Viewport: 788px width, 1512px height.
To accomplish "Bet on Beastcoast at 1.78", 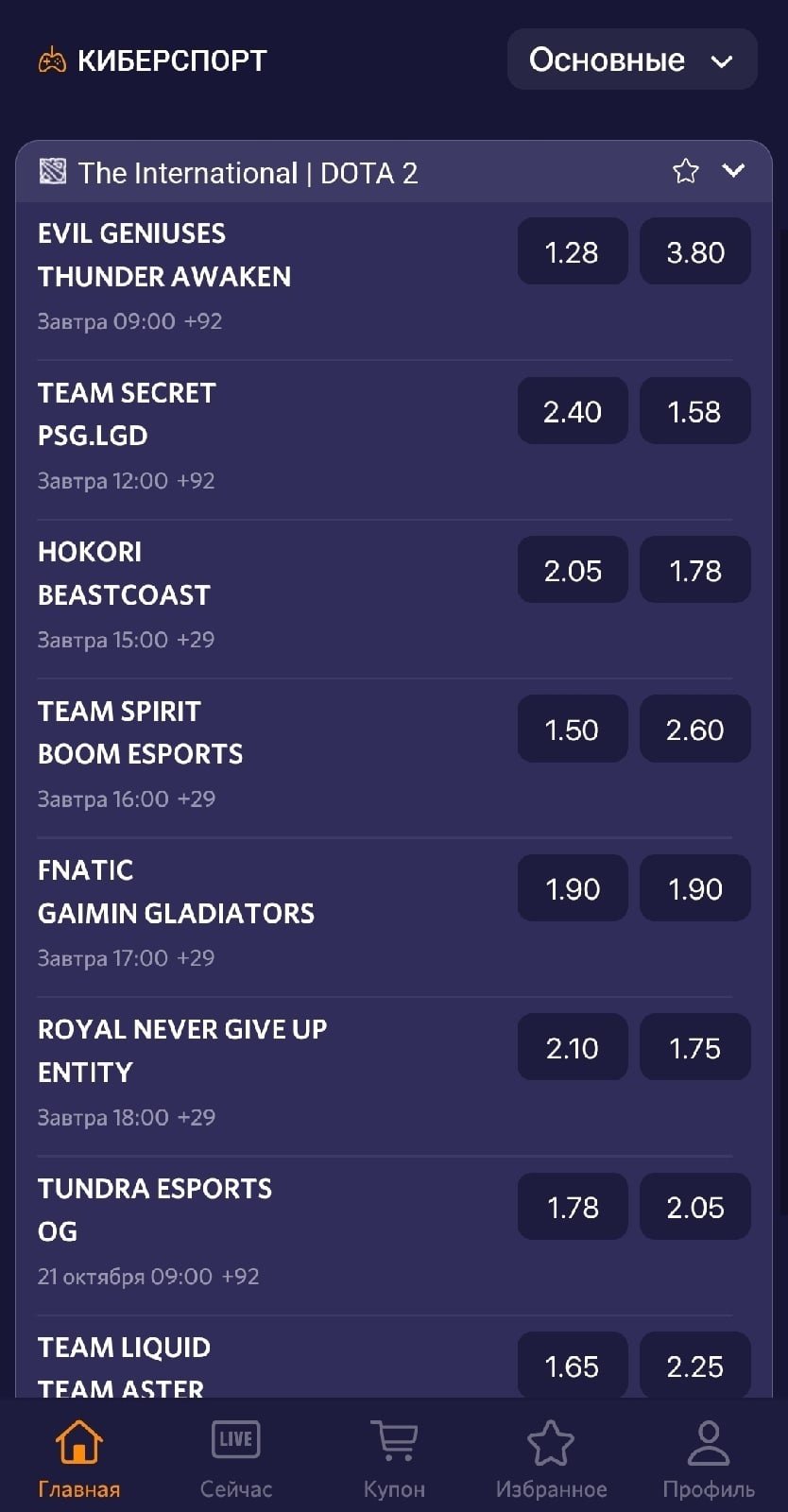I will (x=694, y=570).
